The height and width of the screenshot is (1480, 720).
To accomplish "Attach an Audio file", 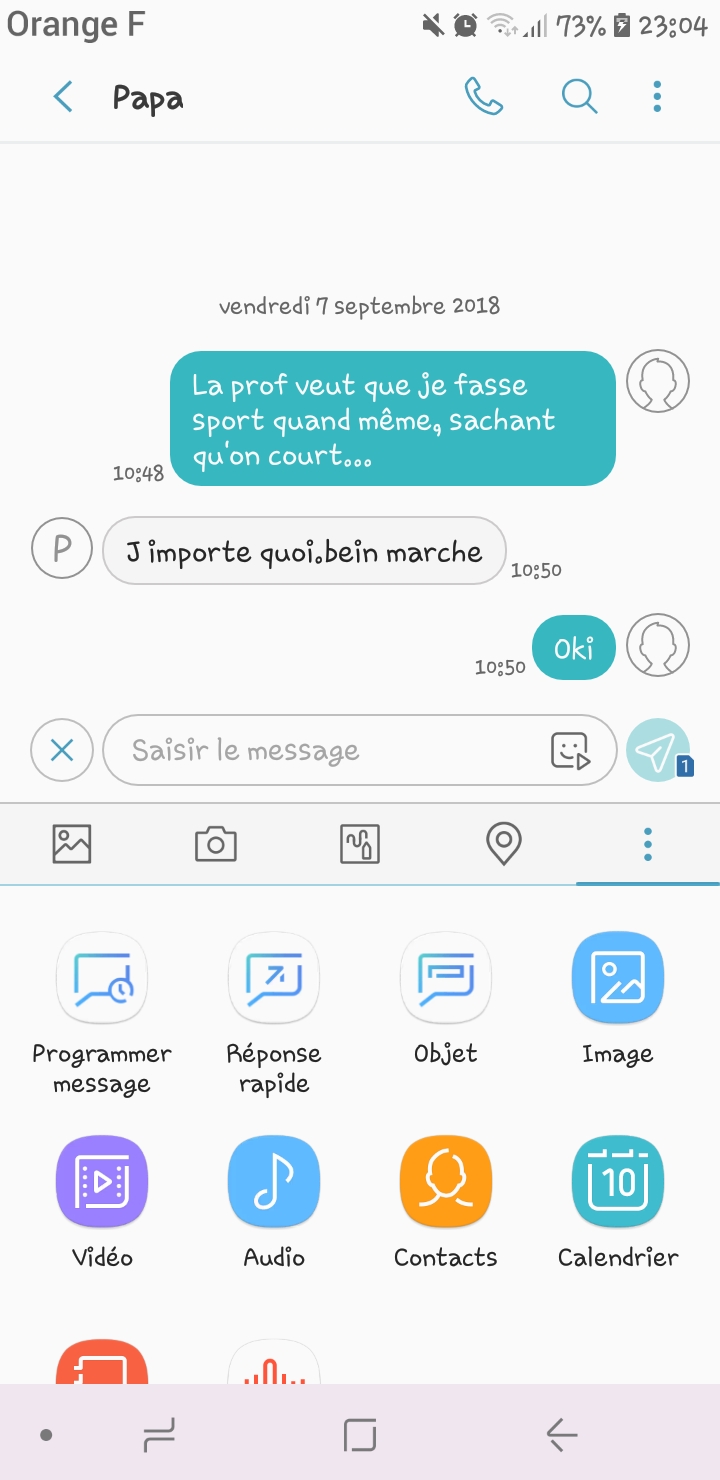I will click(274, 1182).
